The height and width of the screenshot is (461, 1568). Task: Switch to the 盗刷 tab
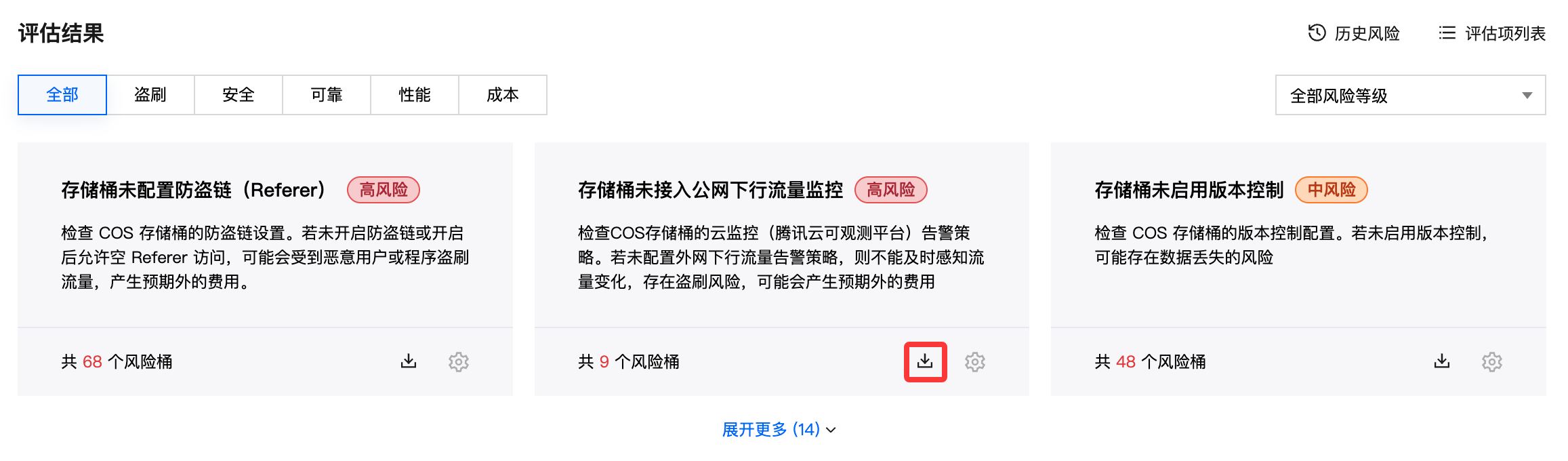150,95
